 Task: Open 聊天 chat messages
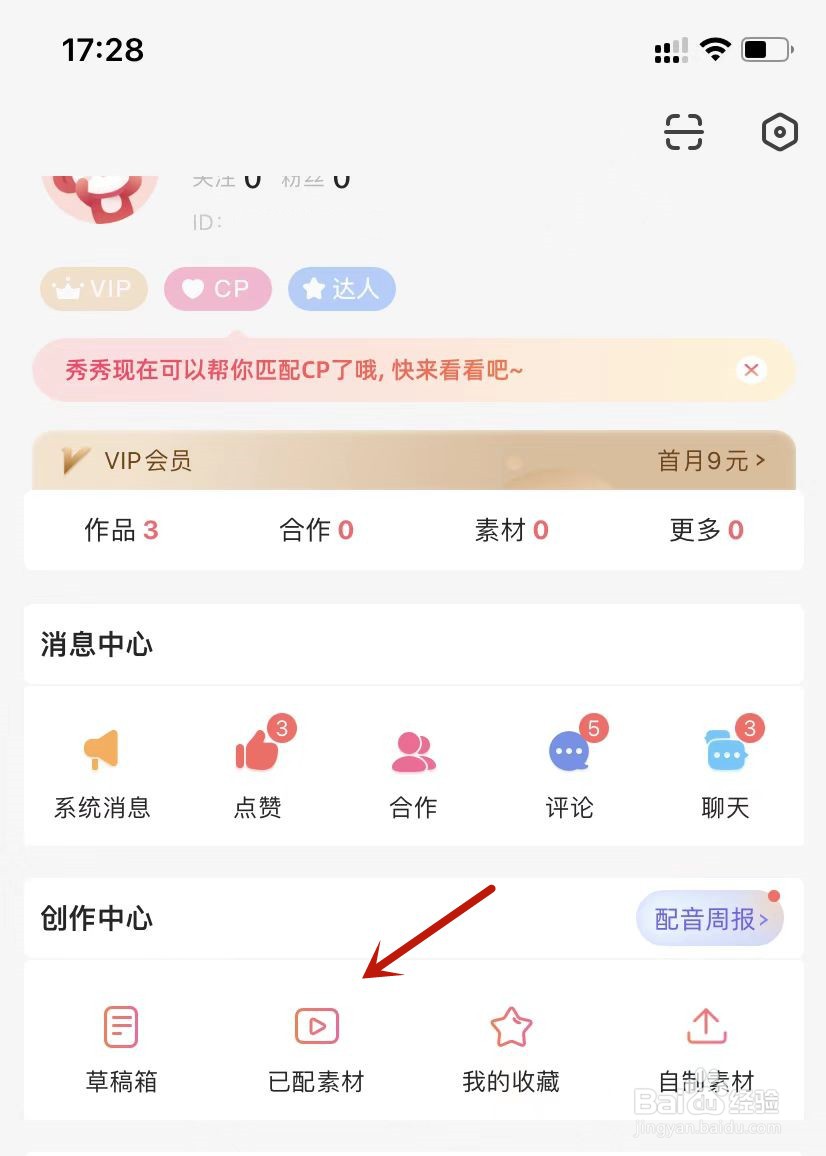click(724, 770)
